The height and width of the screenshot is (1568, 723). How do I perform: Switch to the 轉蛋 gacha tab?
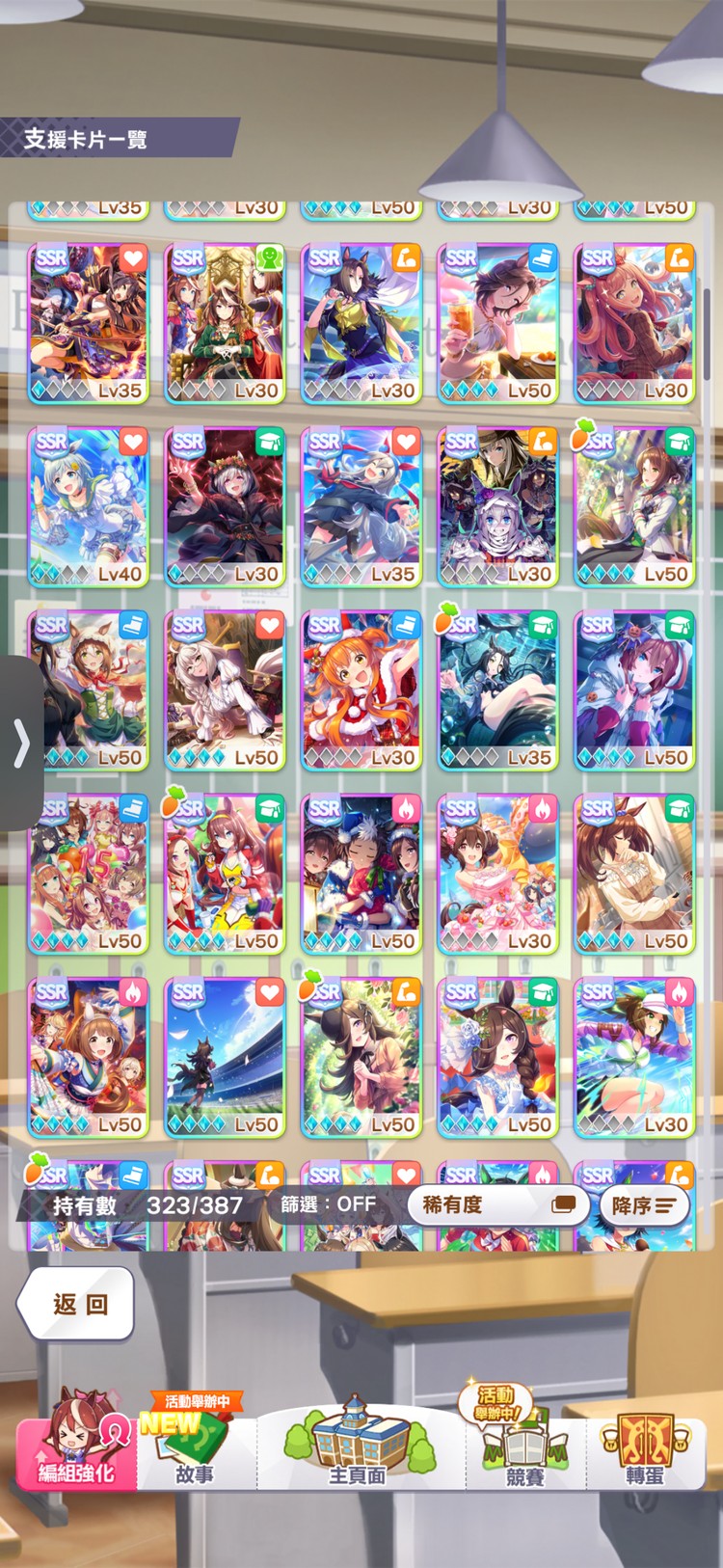644,1446
